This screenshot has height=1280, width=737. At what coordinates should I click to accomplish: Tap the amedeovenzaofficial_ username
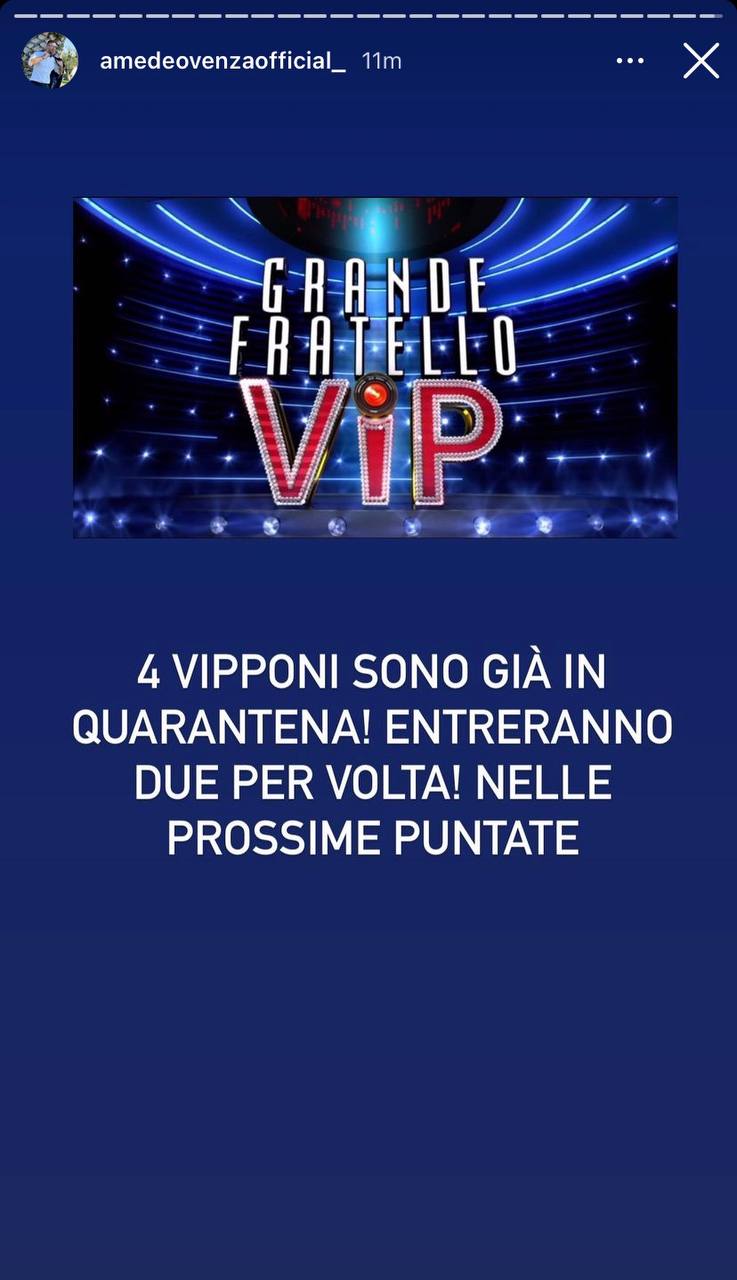[223, 61]
